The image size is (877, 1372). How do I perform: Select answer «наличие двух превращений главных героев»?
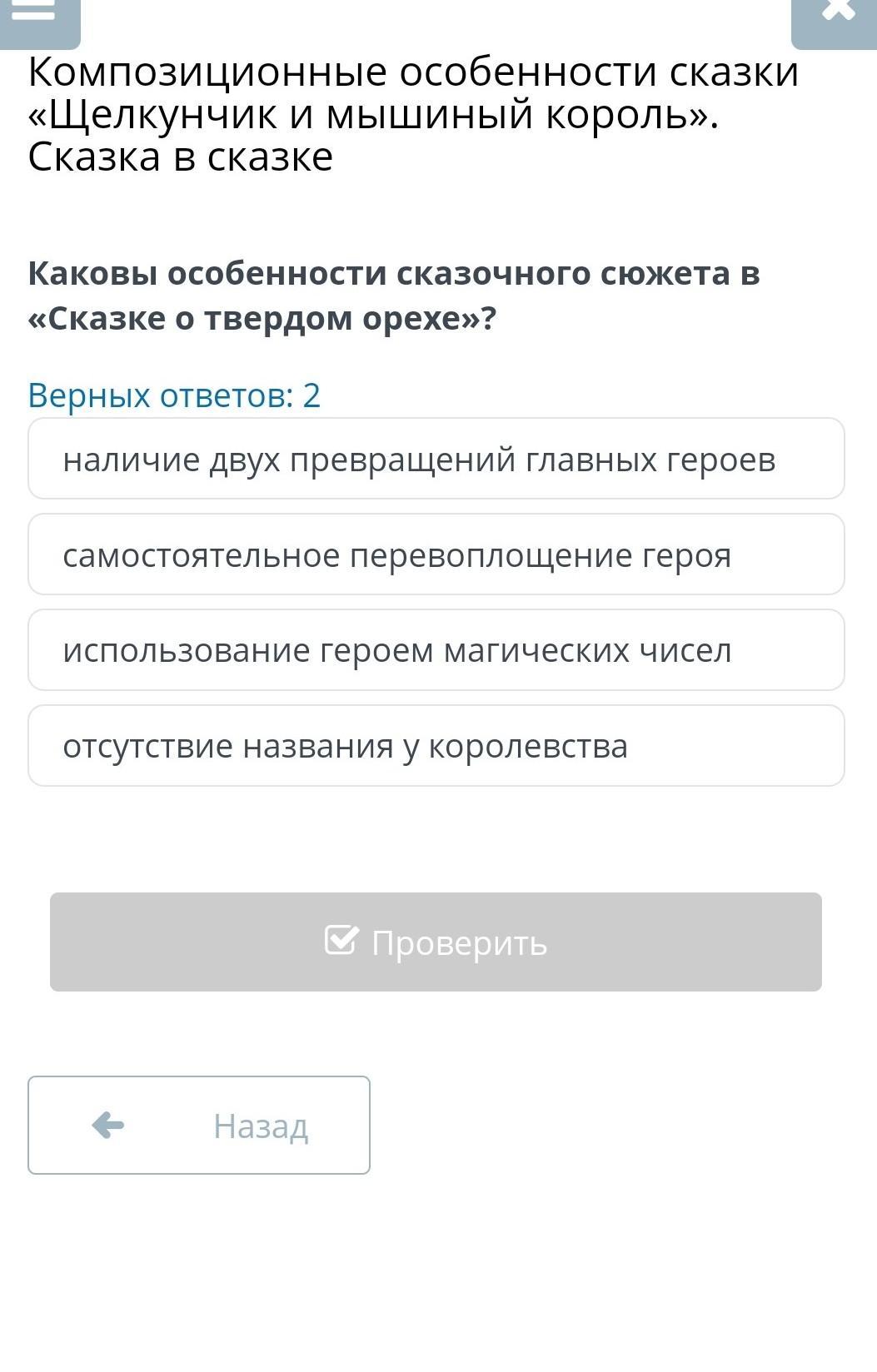tap(436, 459)
